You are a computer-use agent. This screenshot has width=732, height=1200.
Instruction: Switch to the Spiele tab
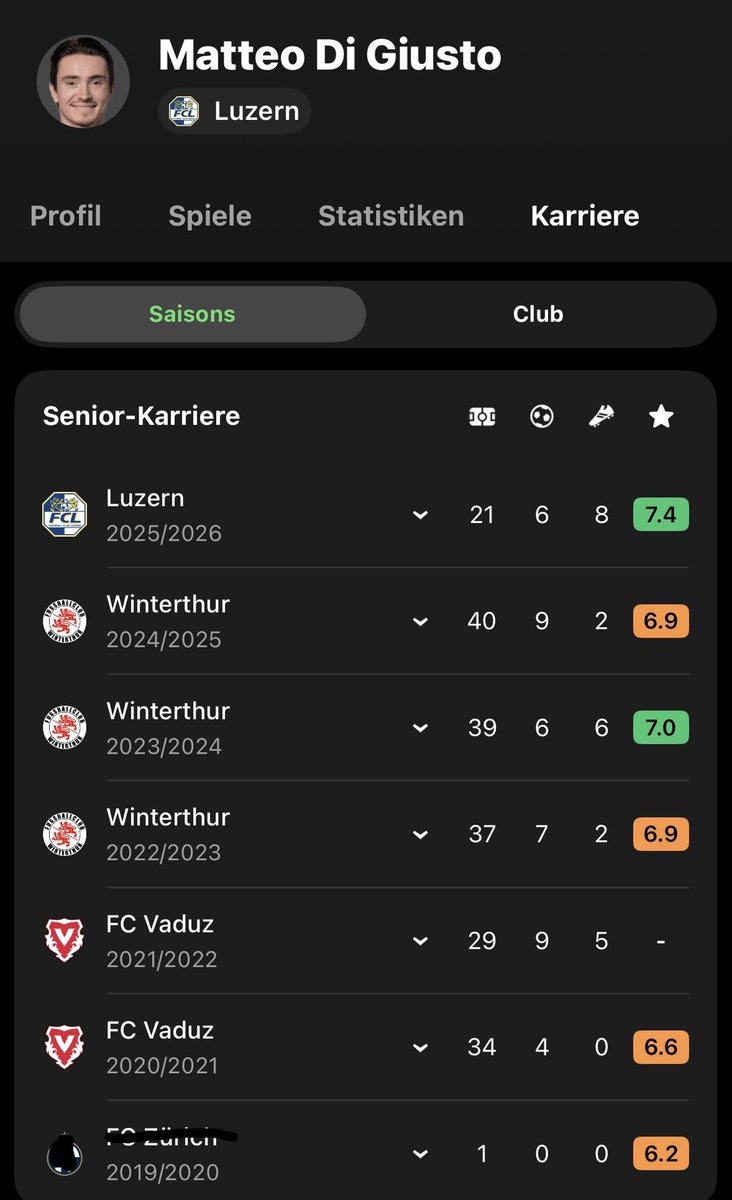(x=210, y=215)
